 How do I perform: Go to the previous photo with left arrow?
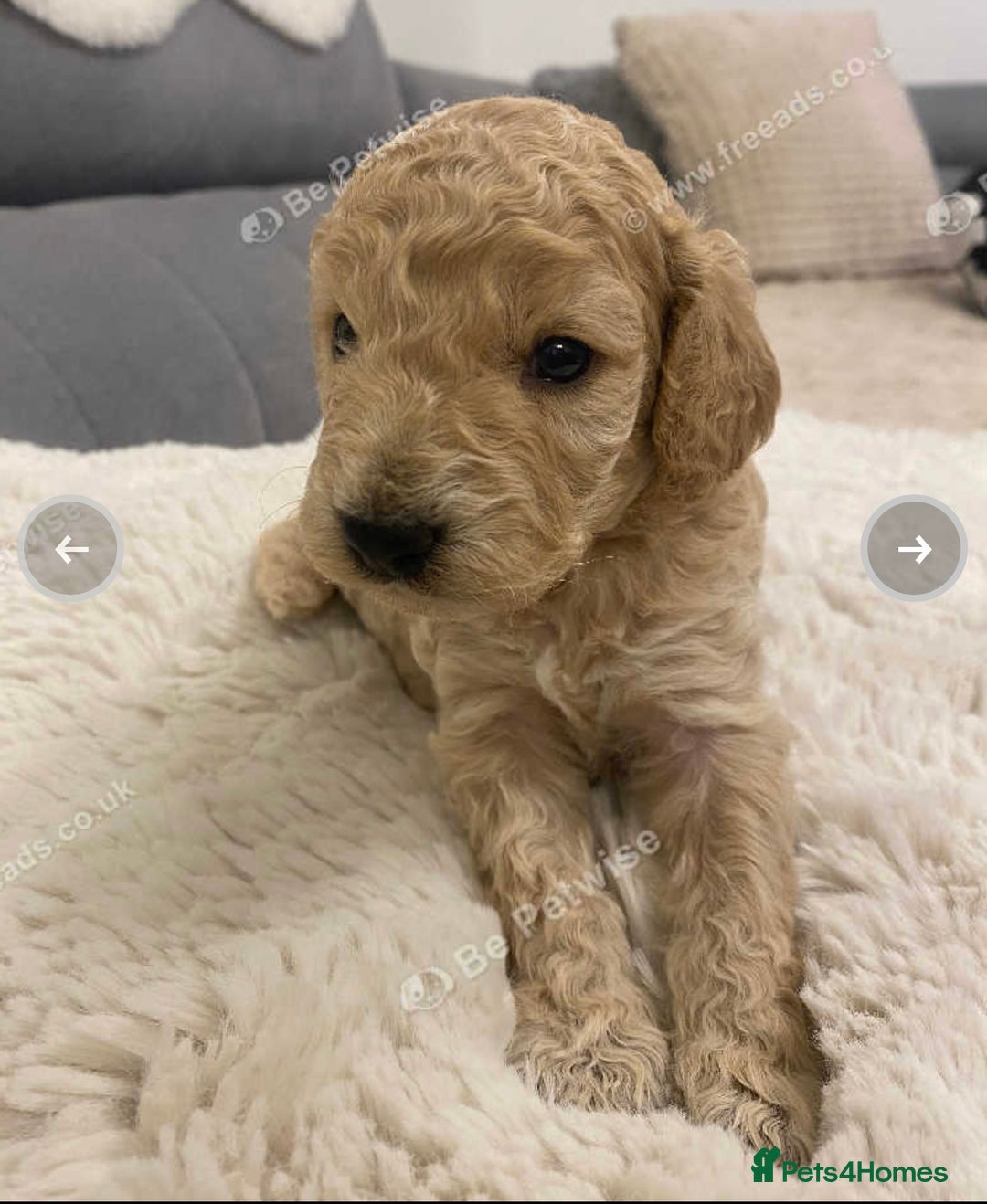[71, 549]
